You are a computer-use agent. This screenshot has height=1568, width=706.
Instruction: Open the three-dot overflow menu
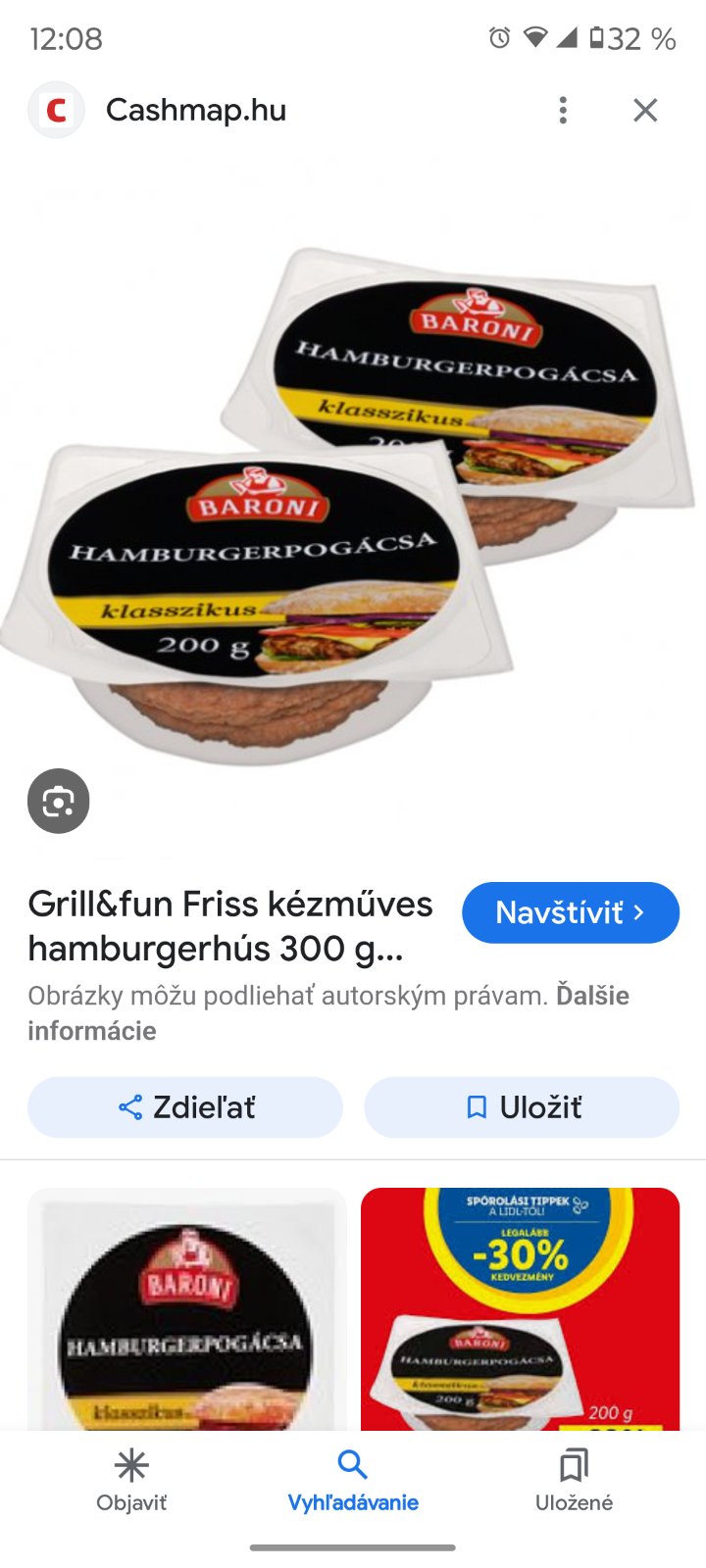click(x=563, y=110)
